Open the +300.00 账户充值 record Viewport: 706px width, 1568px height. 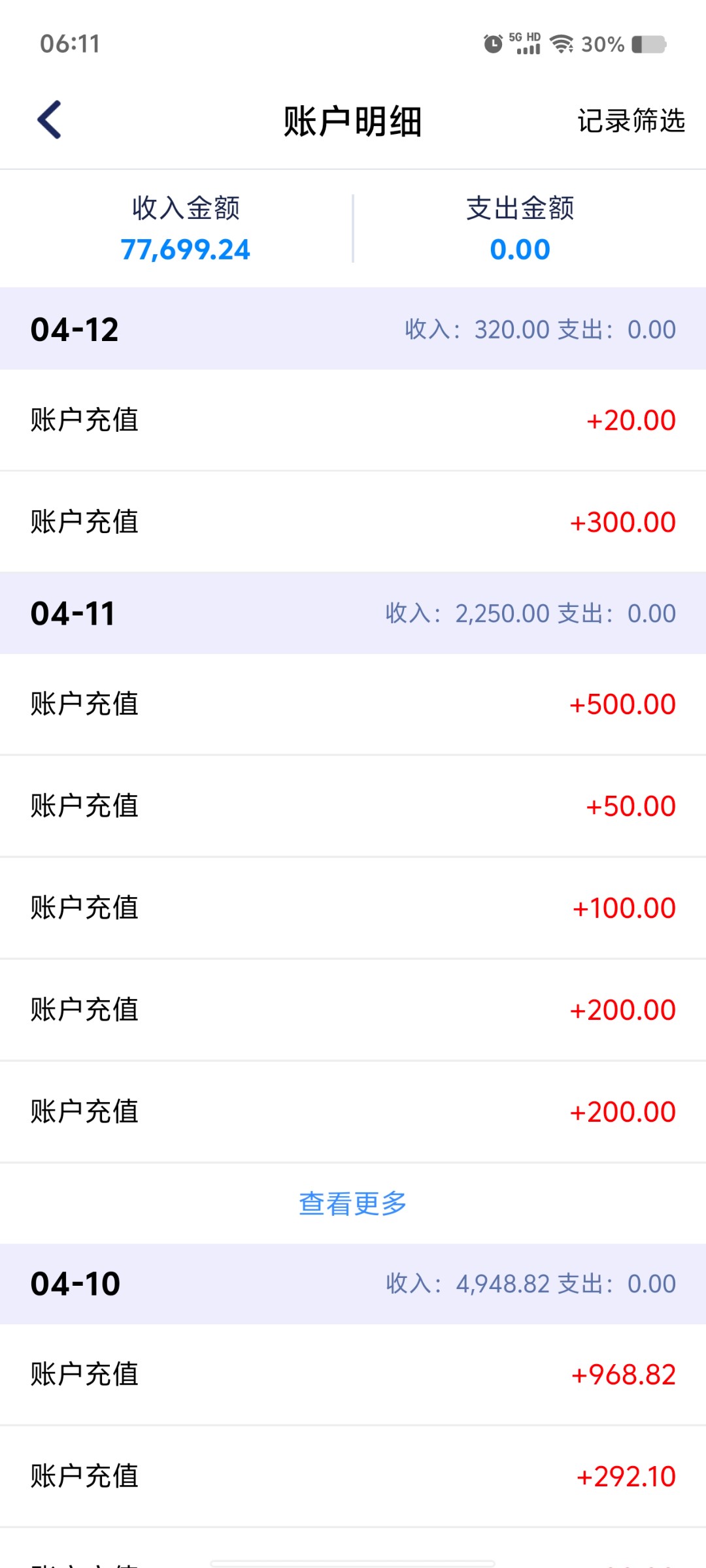click(x=353, y=522)
